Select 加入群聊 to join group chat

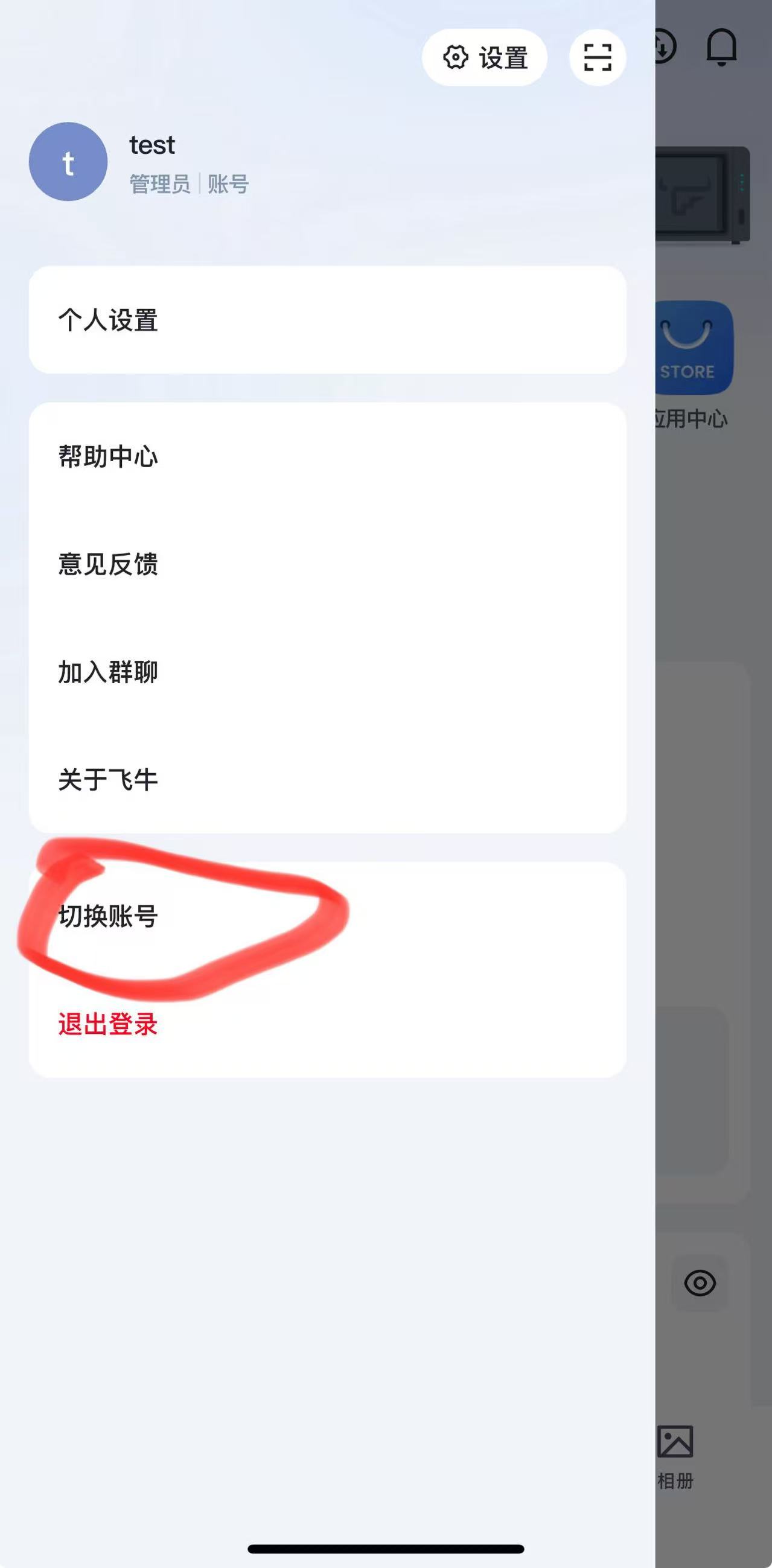click(327, 672)
